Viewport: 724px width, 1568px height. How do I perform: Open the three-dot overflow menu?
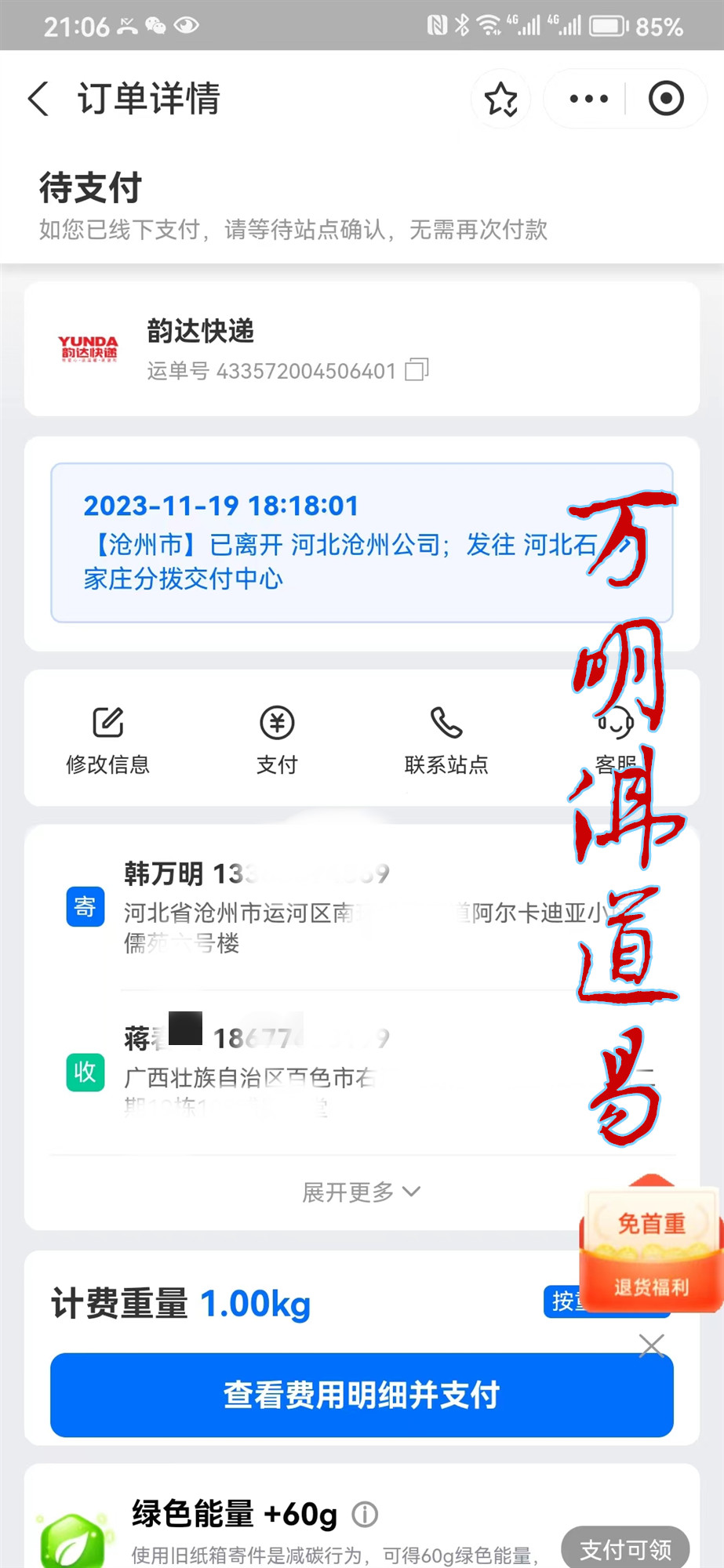(x=588, y=99)
